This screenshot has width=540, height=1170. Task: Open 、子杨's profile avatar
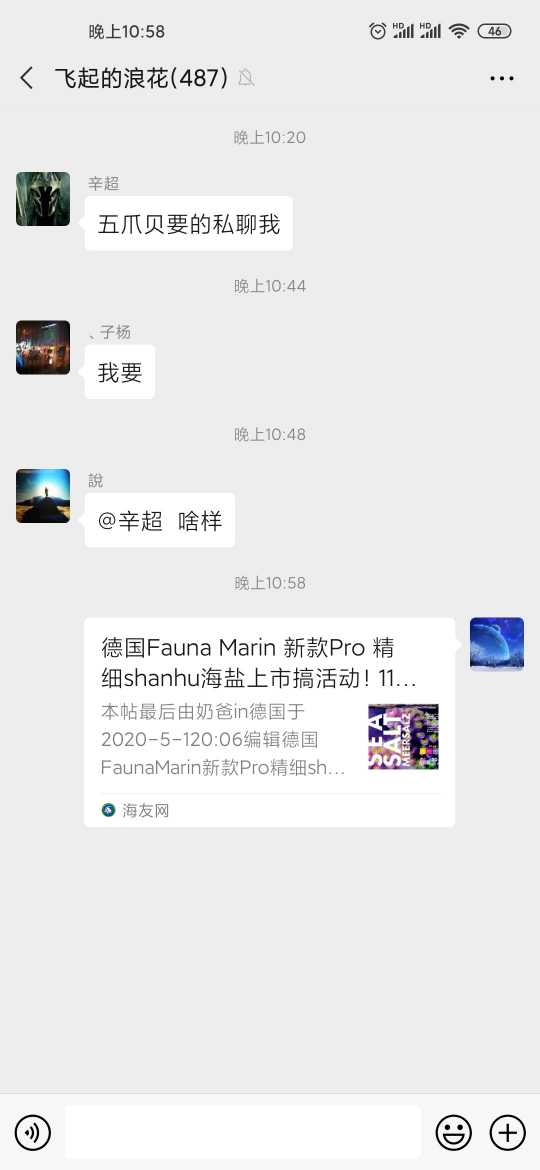tap(43, 348)
